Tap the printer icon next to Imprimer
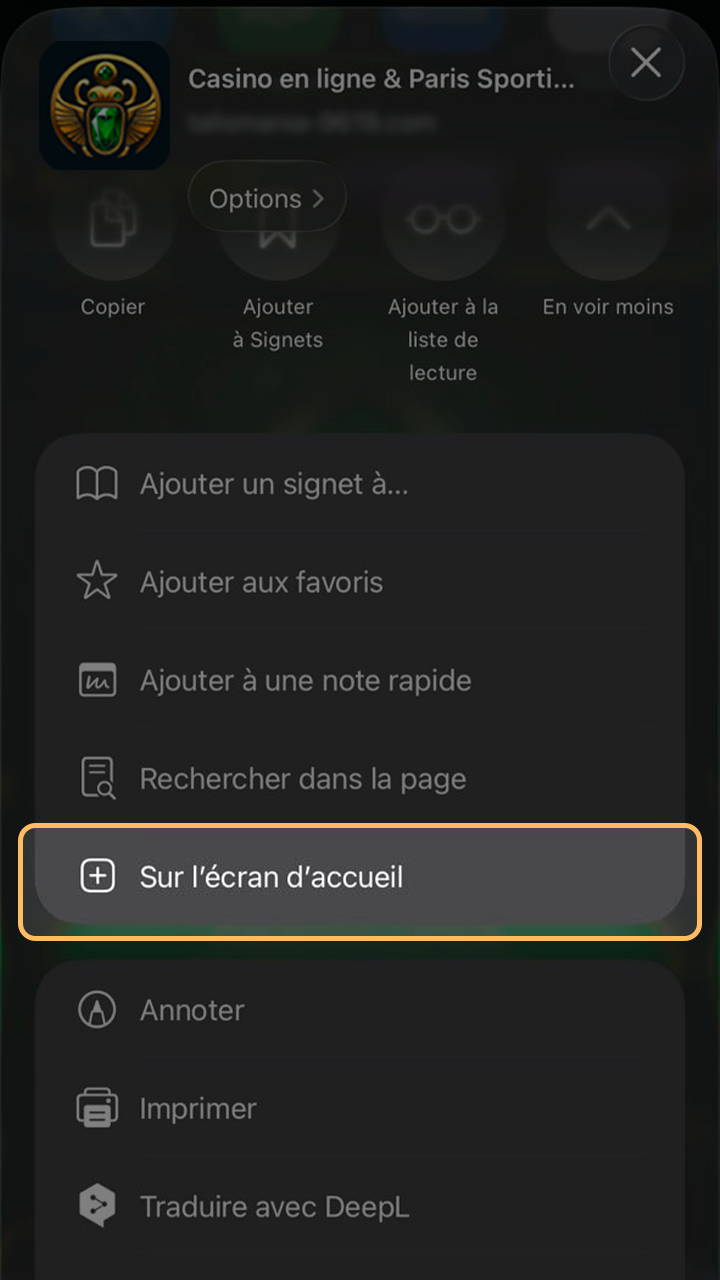 pyautogui.click(x=96, y=1108)
